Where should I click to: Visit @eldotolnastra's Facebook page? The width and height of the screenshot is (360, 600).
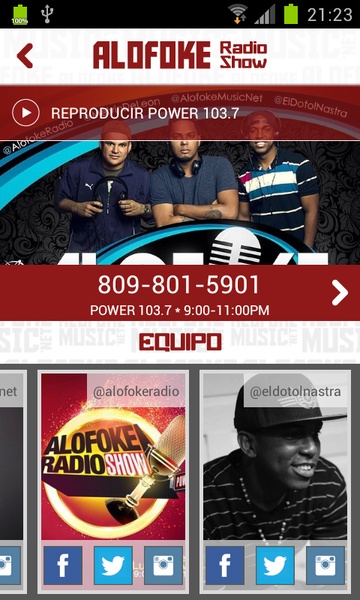pos(225,565)
